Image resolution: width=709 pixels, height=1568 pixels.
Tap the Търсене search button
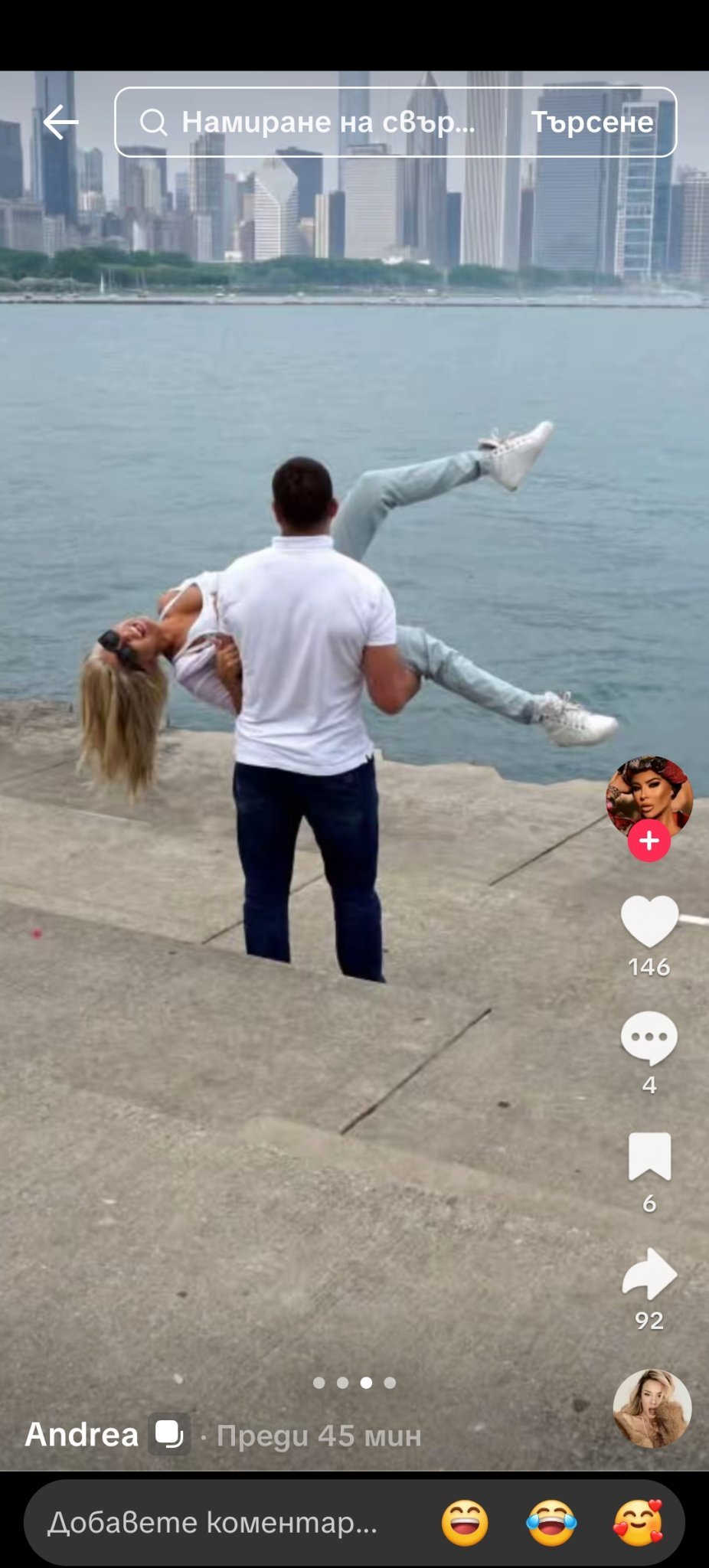tap(592, 122)
